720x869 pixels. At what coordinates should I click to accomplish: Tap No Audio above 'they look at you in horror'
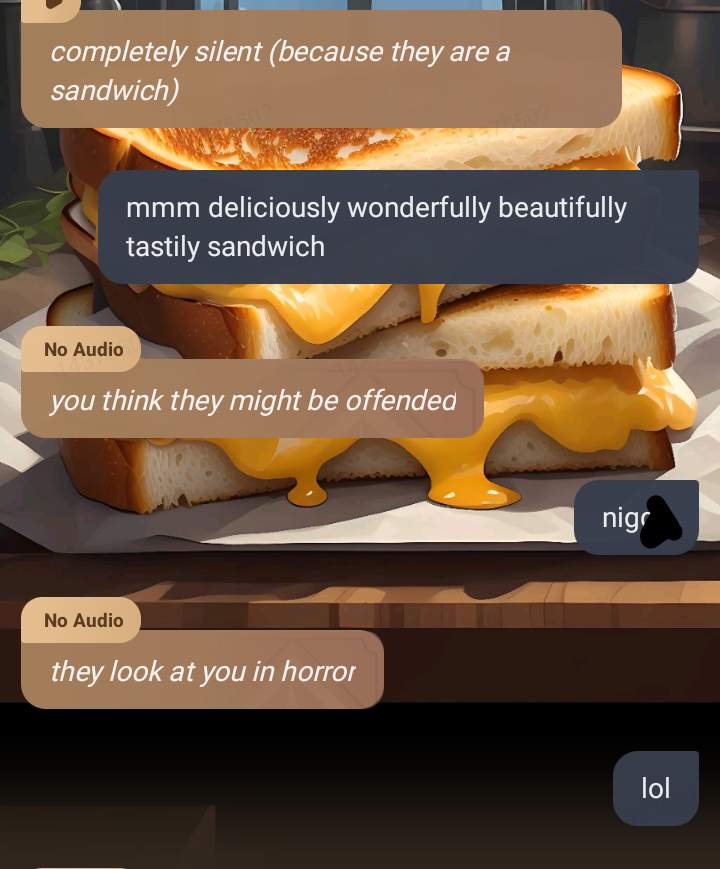click(83, 620)
